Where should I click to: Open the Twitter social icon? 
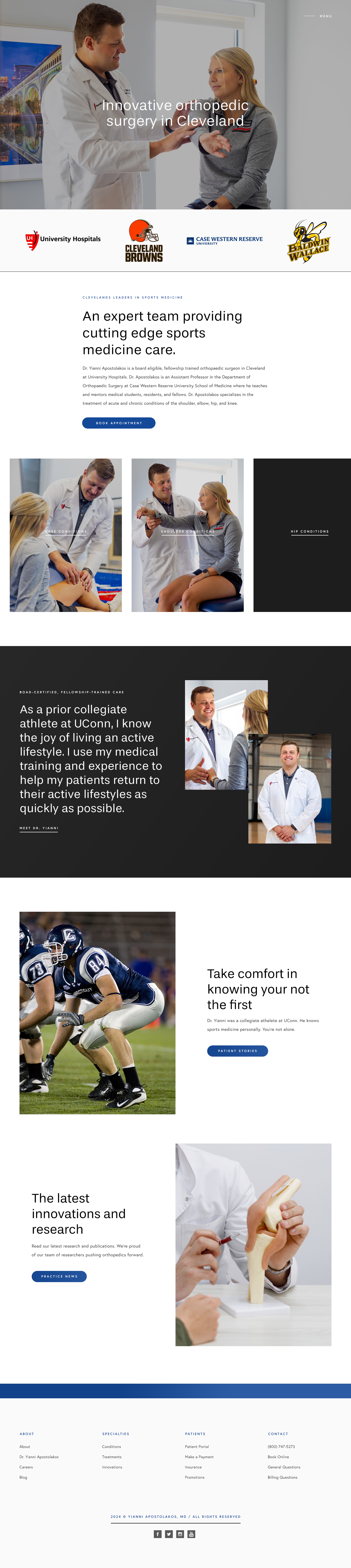tap(169, 1534)
